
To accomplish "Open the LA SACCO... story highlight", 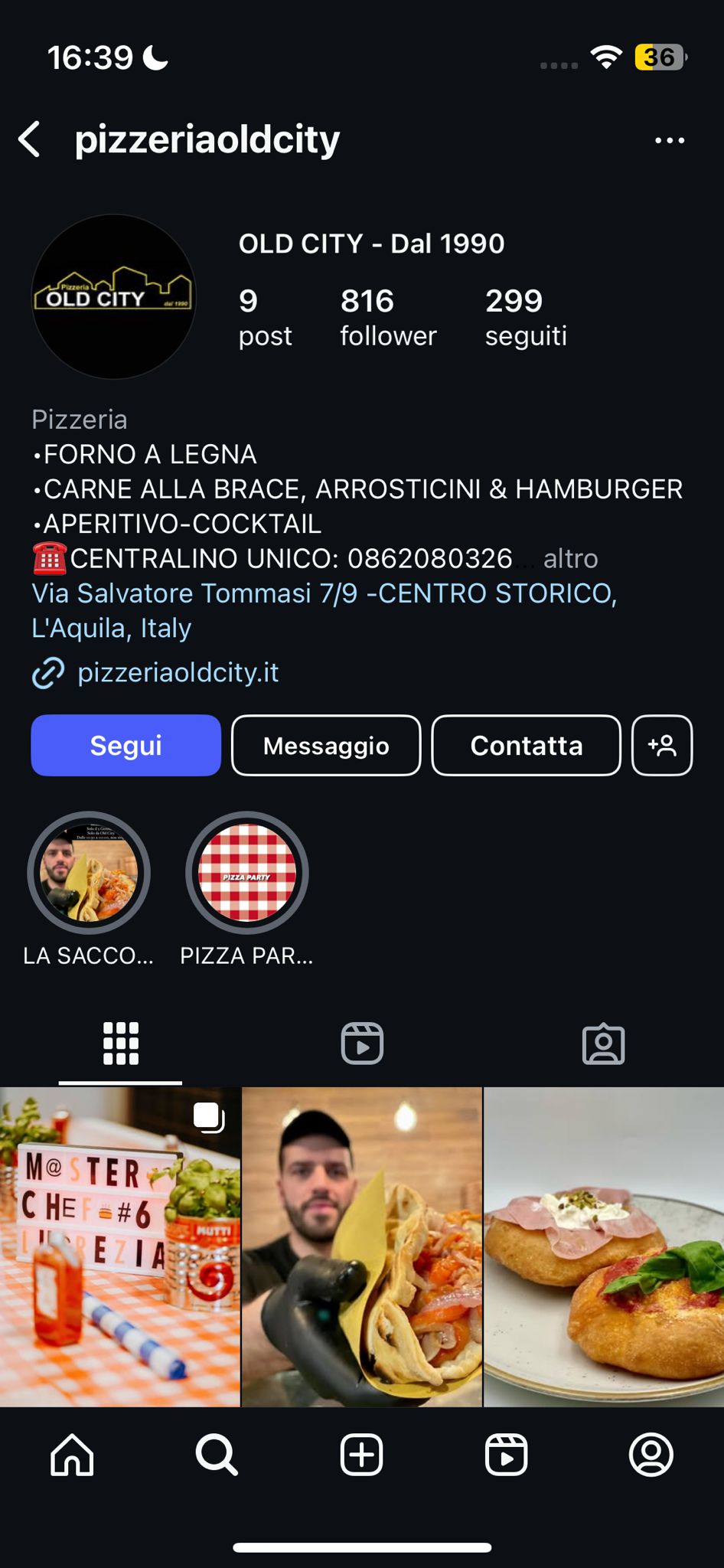I will click(x=89, y=873).
